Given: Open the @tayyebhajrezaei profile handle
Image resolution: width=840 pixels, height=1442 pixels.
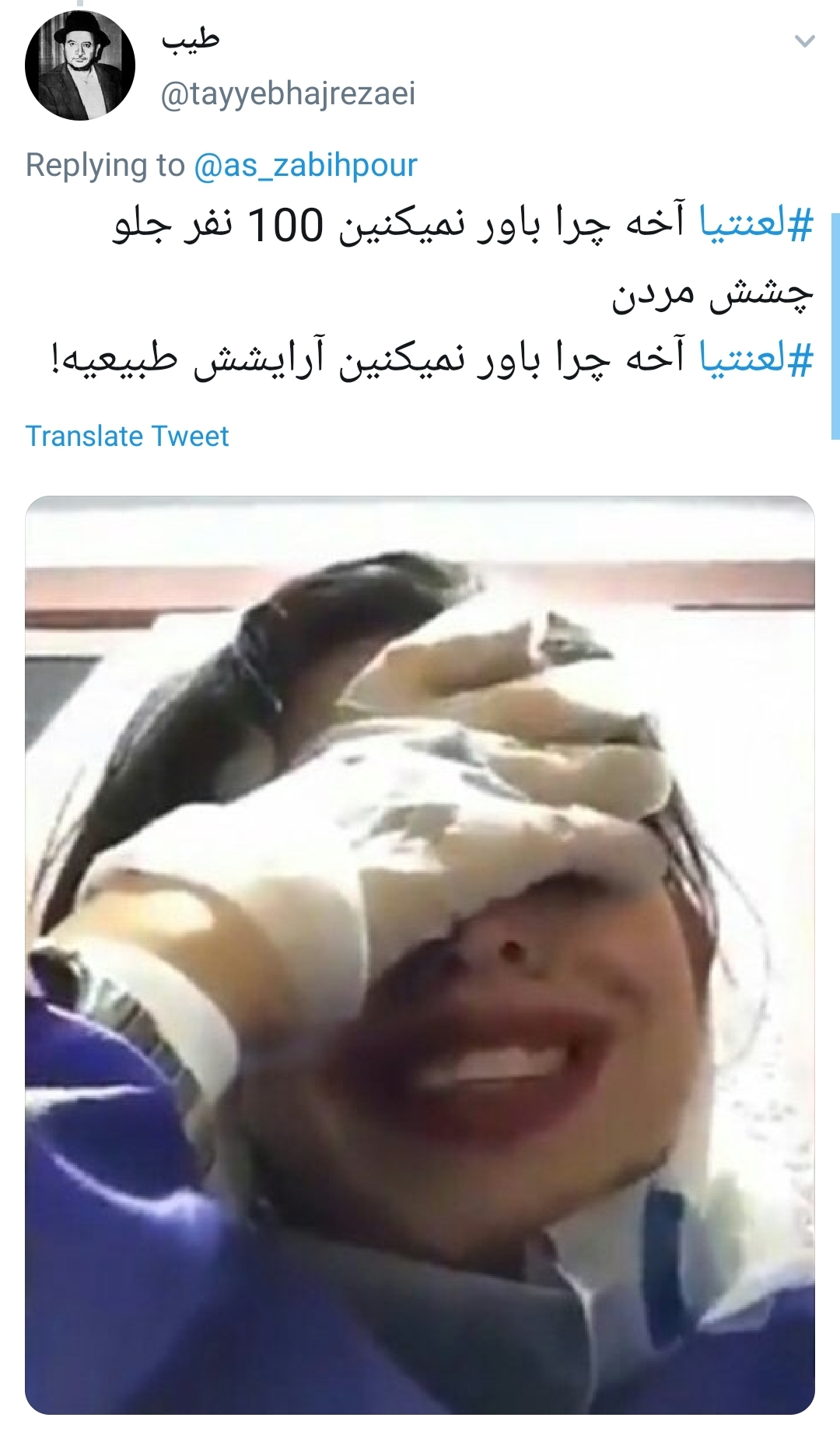Looking at the screenshot, I should [x=288, y=94].
